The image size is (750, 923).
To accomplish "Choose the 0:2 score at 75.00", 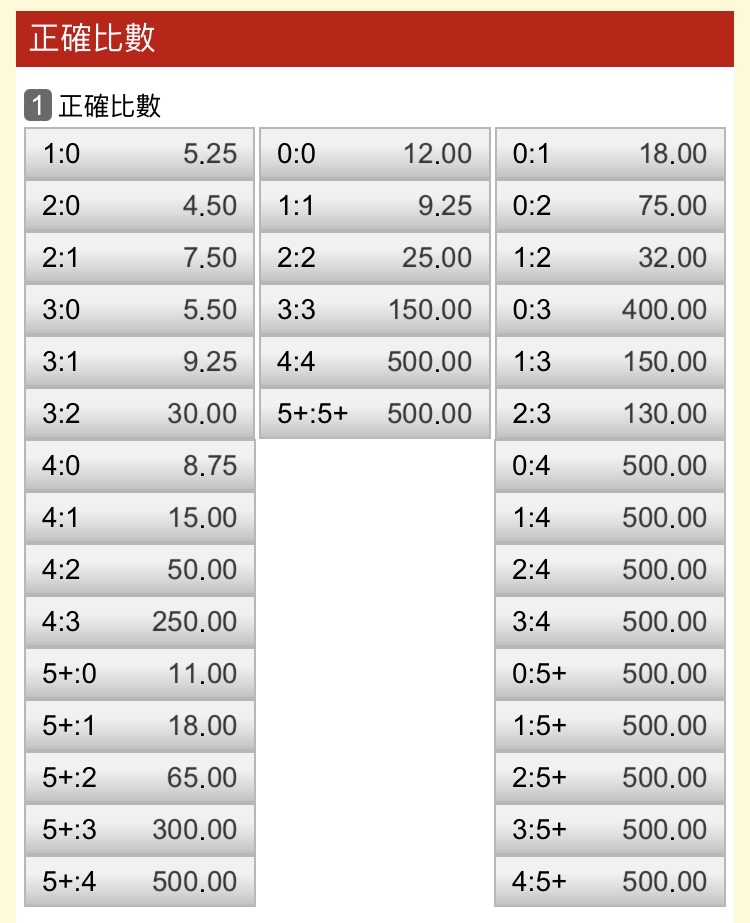I will pos(610,206).
